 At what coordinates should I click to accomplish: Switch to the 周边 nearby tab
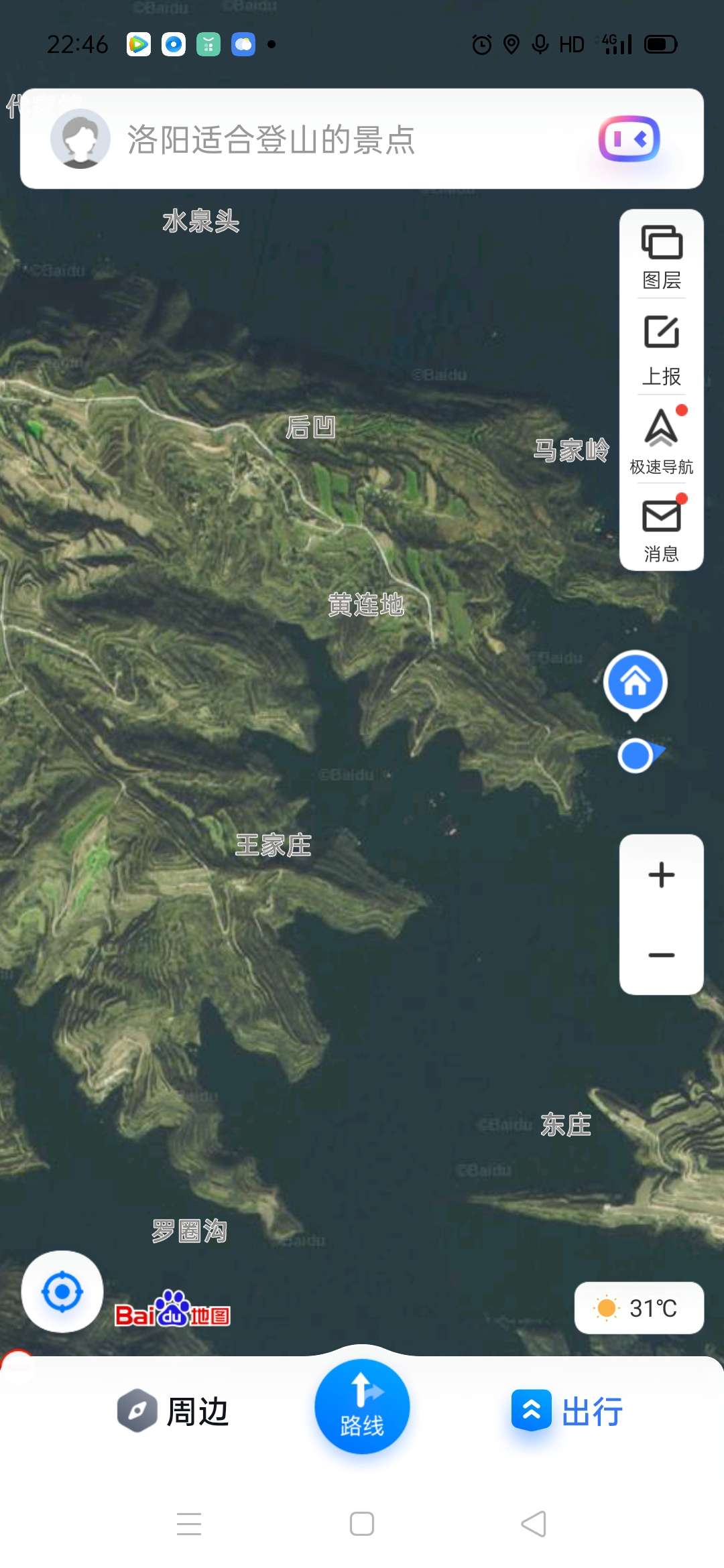coord(174,1411)
